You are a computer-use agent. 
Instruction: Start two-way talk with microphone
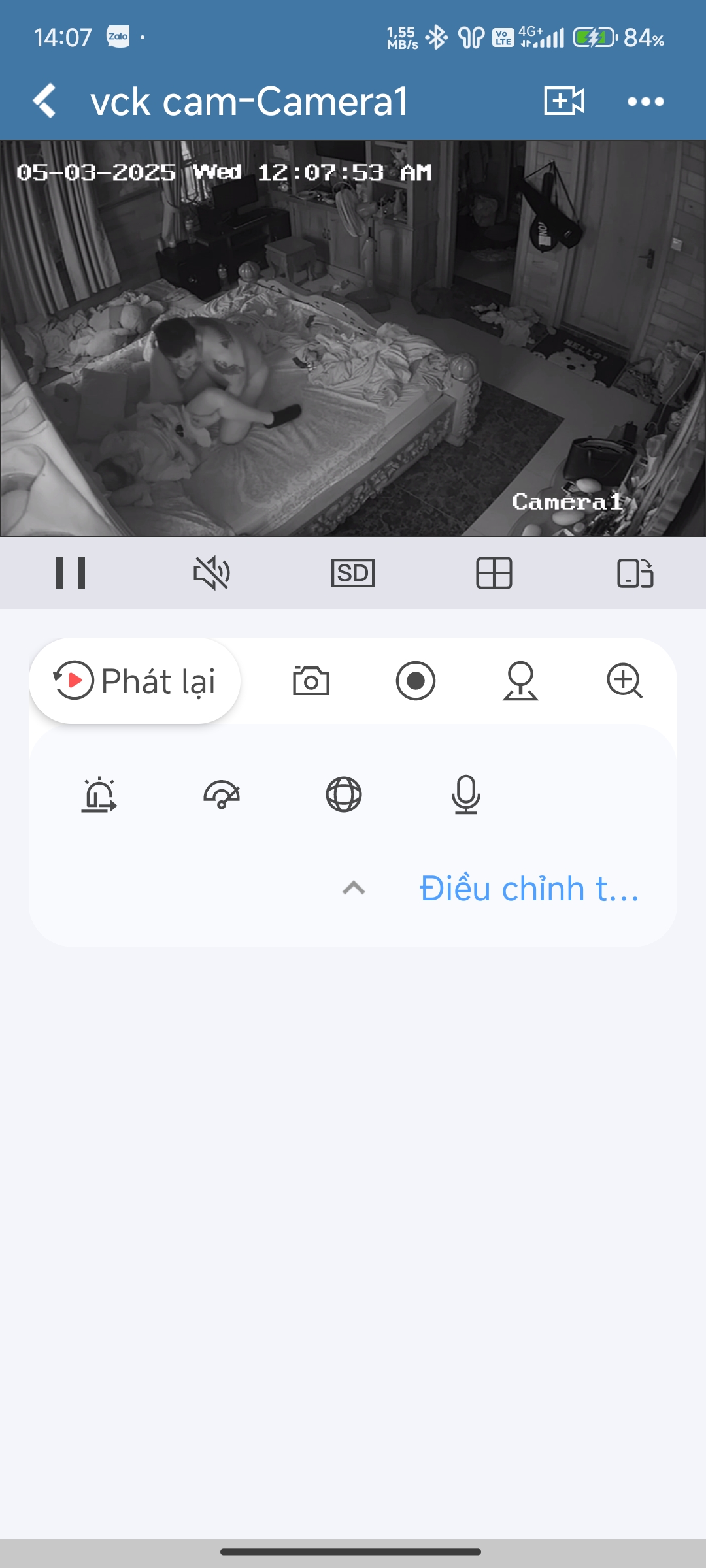[x=466, y=794]
